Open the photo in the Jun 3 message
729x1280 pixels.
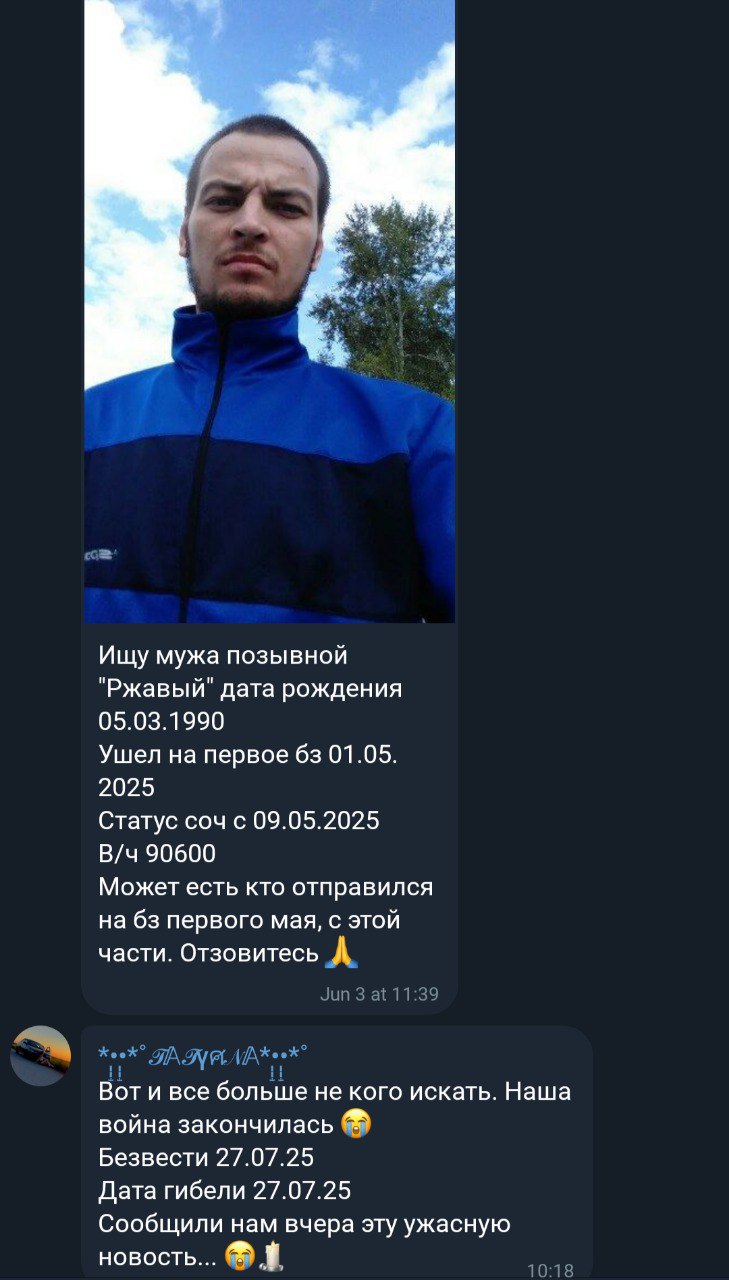[269, 310]
